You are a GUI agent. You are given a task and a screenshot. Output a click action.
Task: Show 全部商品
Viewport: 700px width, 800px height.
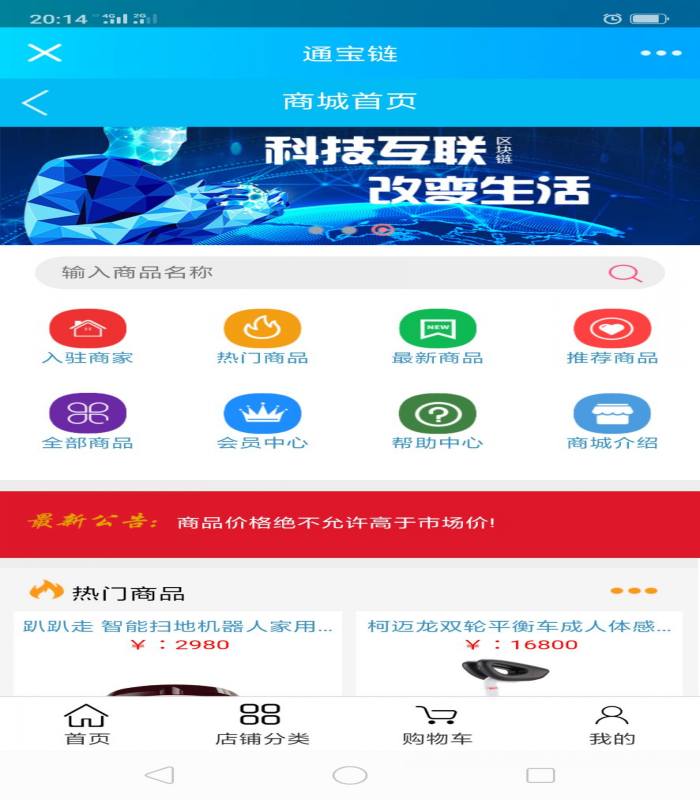(x=87, y=422)
